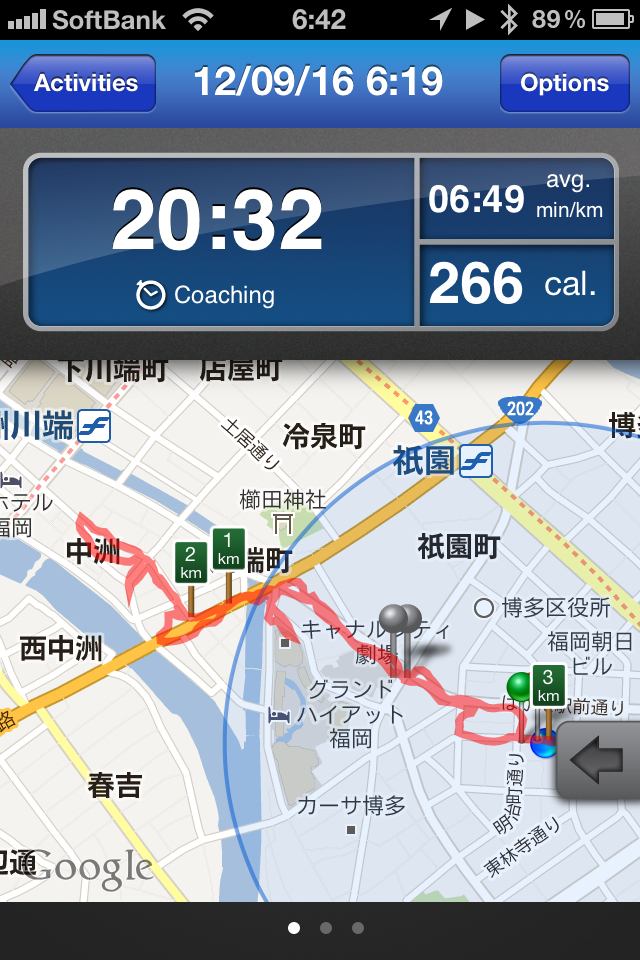Viewport: 640px width, 960px height.
Task: Tap the 20:32 duration panel
Action: click(220, 242)
